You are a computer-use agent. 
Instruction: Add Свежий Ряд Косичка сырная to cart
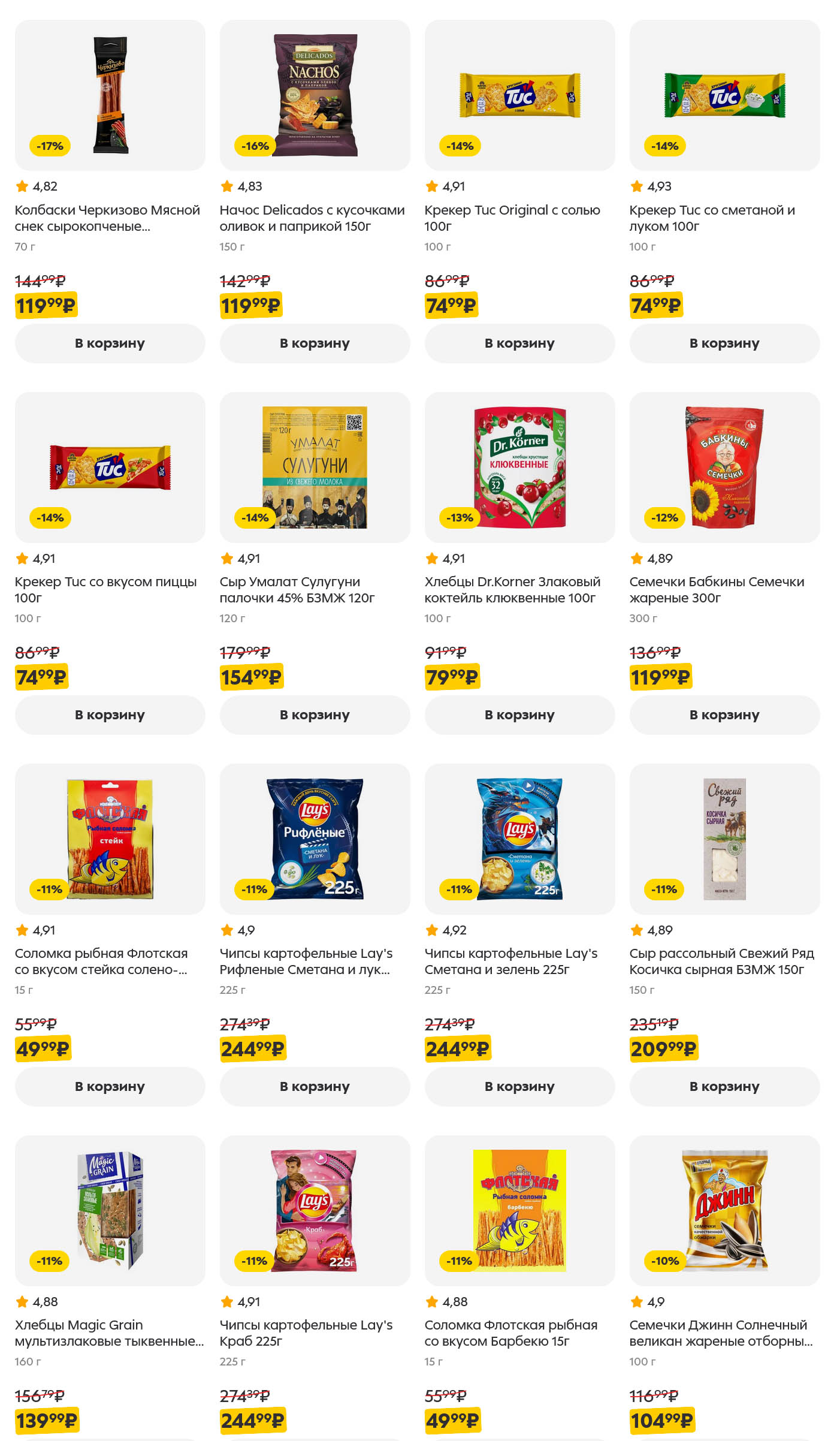(724, 1087)
